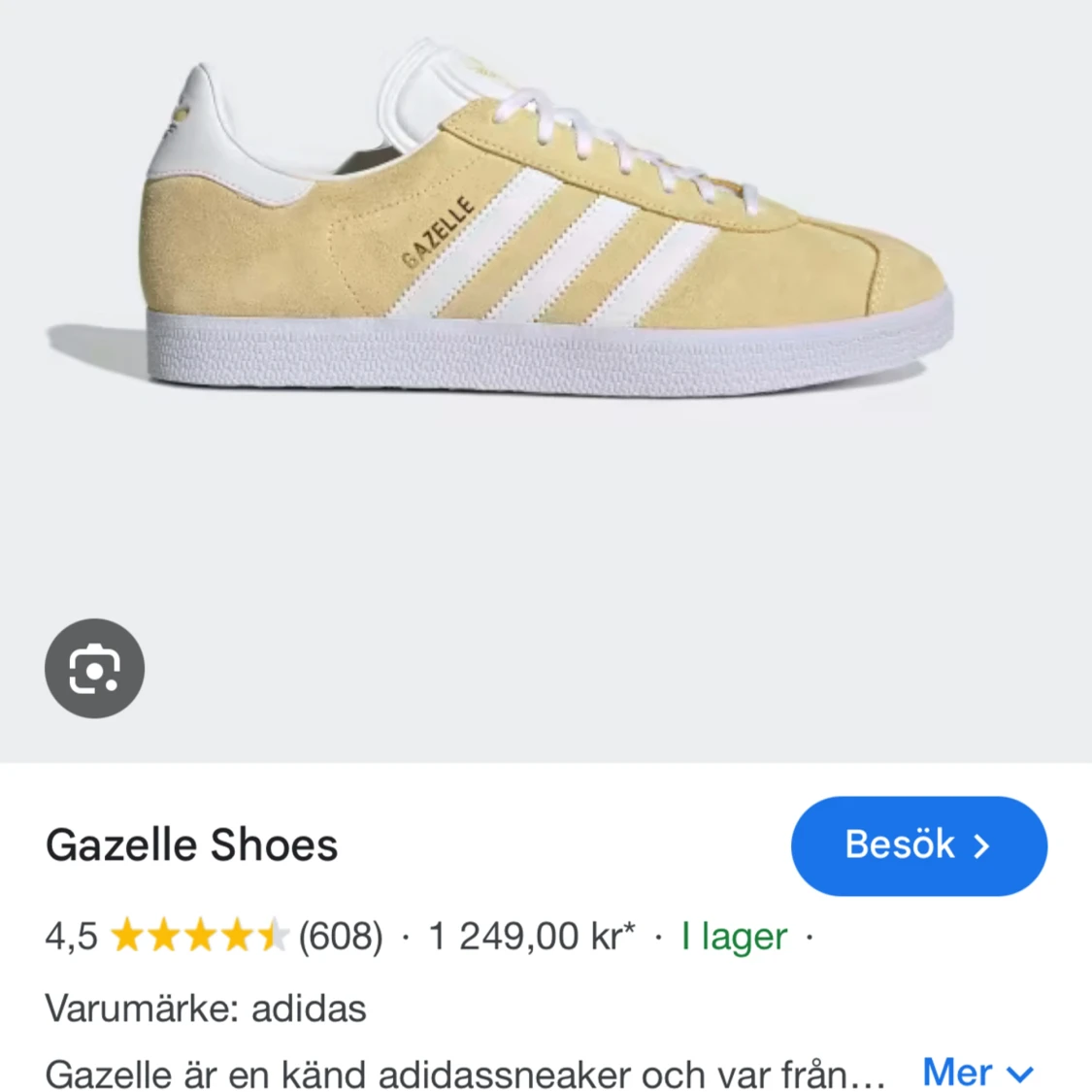This screenshot has height=1092, width=1092.
Task: Expand the description with Mer
Action: 976,1073
